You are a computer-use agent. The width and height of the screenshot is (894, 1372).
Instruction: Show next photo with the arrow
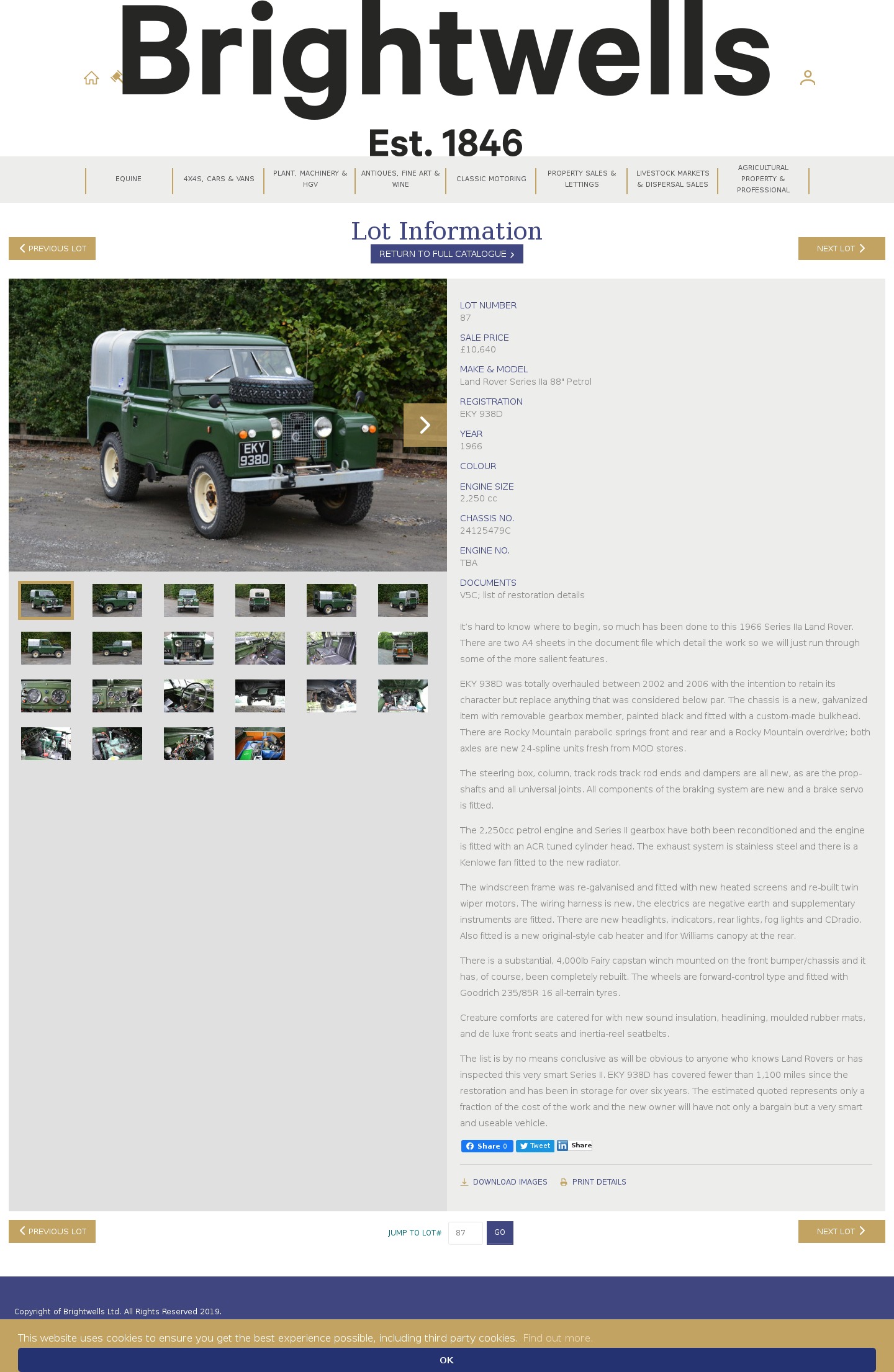(x=425, y=425)
